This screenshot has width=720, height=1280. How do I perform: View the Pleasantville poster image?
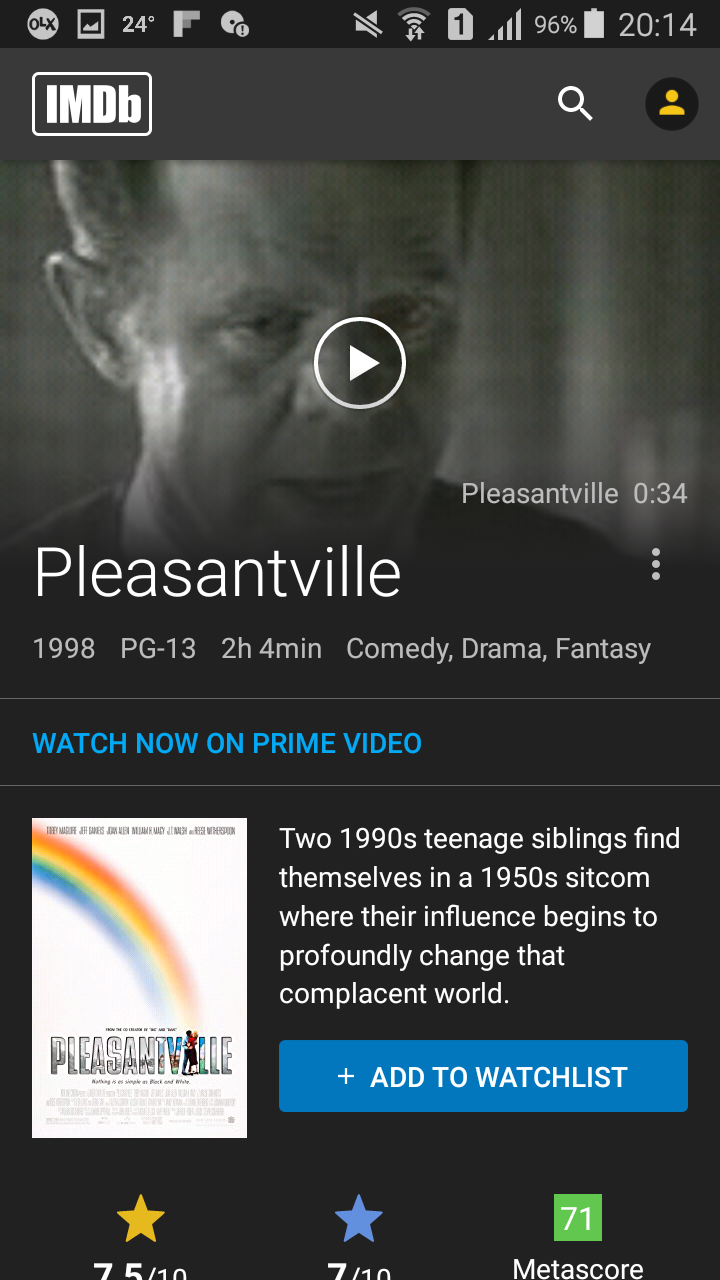point(139,978)
